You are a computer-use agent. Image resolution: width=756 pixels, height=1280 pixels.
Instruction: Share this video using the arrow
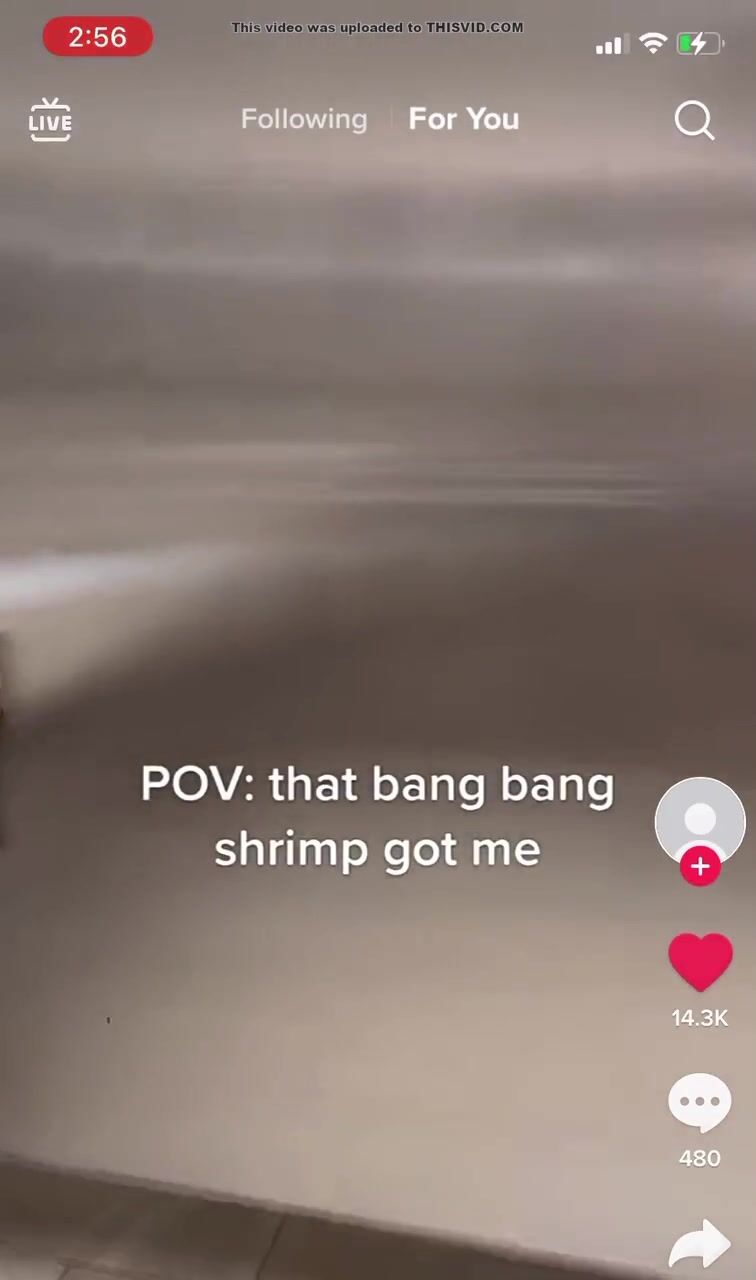[700, 1245]
